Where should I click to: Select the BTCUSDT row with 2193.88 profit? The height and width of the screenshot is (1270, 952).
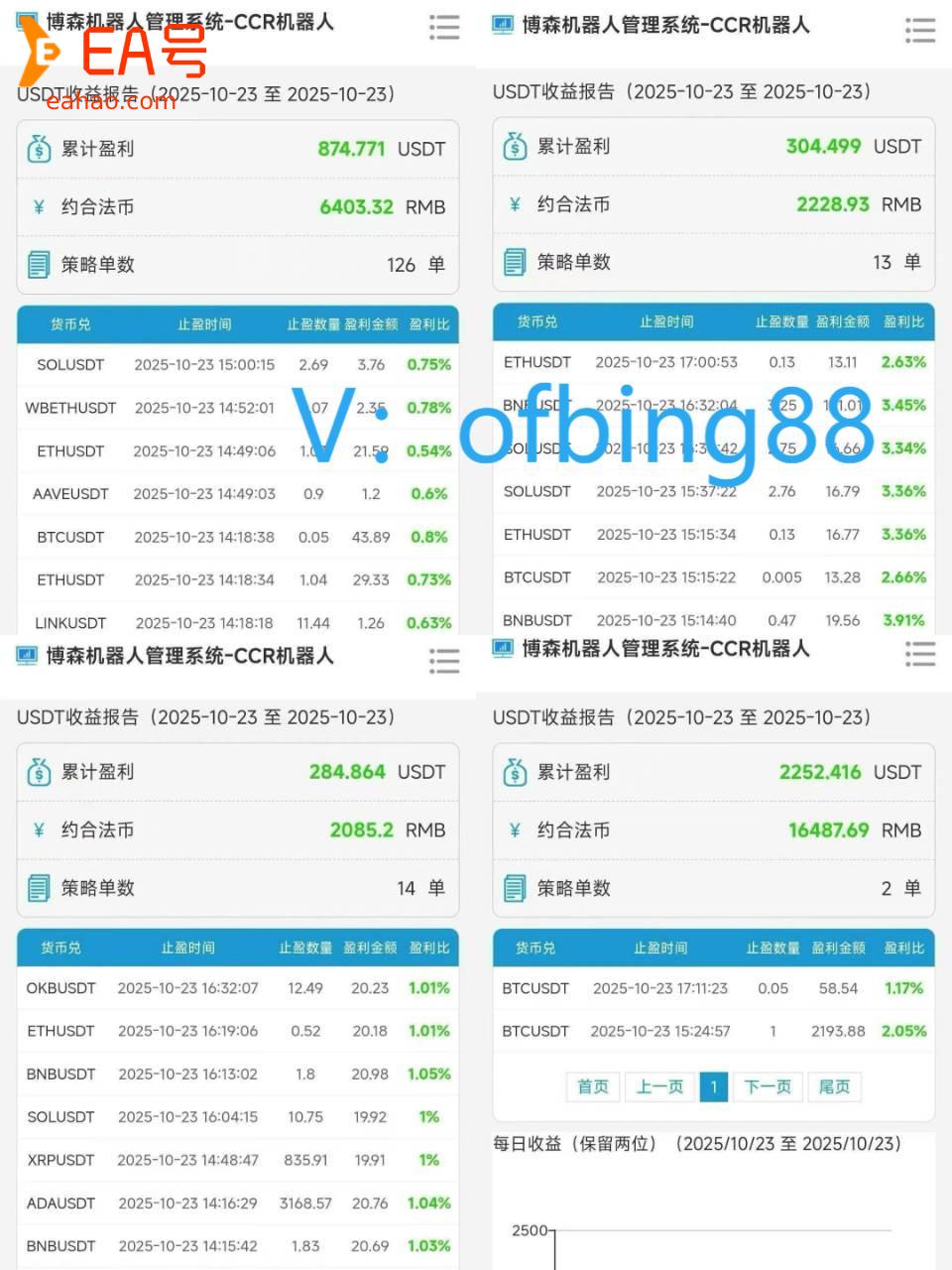pyautogui.click(x=712, y=1031)
